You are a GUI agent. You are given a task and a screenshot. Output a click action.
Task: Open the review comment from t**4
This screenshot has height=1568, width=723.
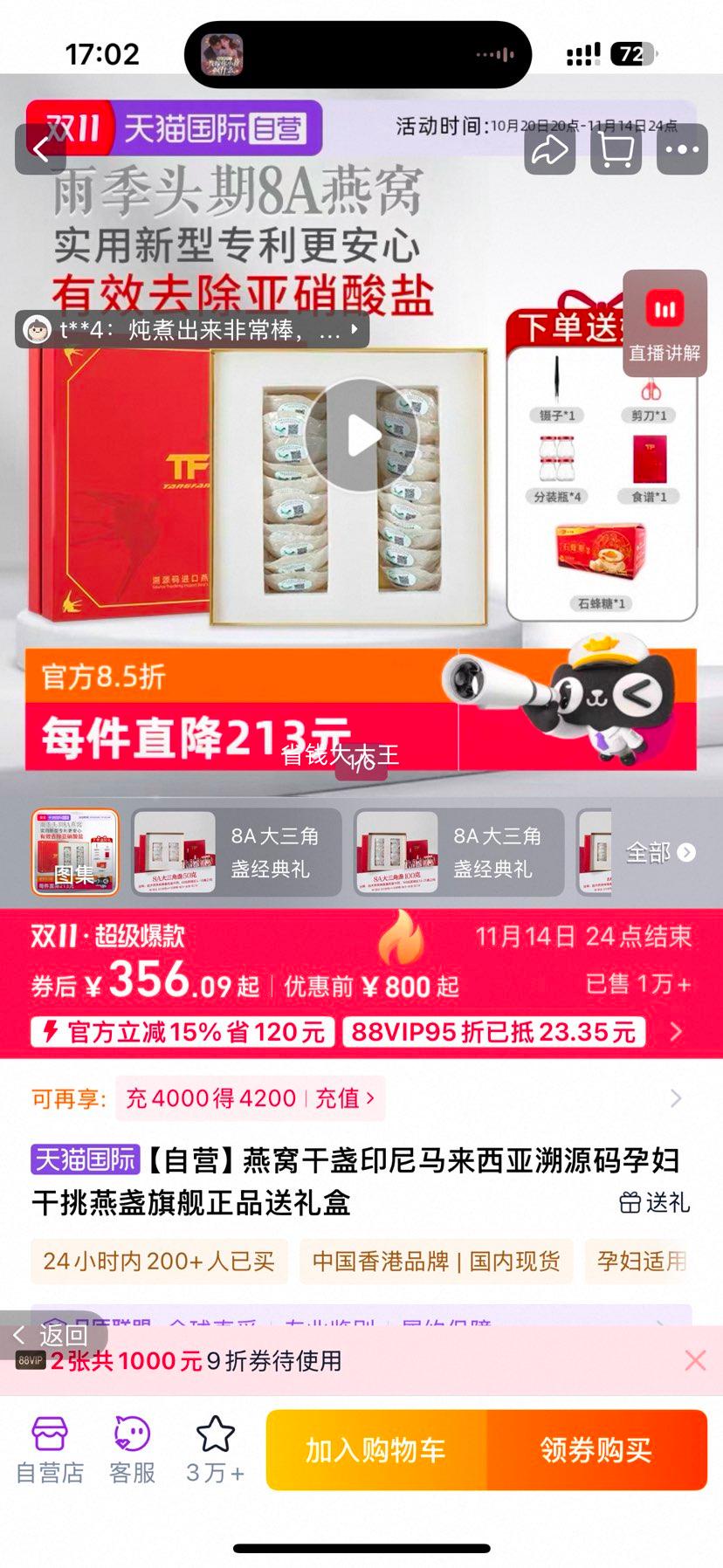(192, 330)
